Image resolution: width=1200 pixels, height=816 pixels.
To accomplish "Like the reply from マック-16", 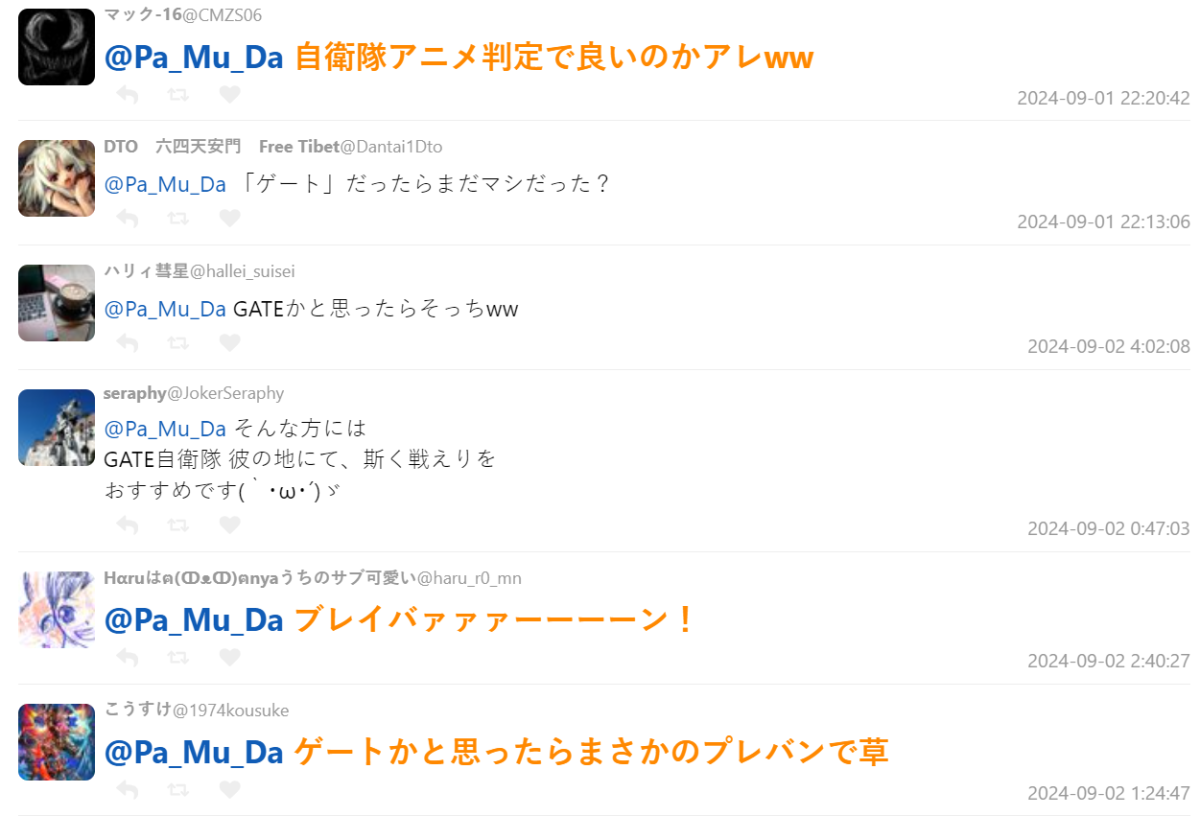I will (x=230, y=95).
